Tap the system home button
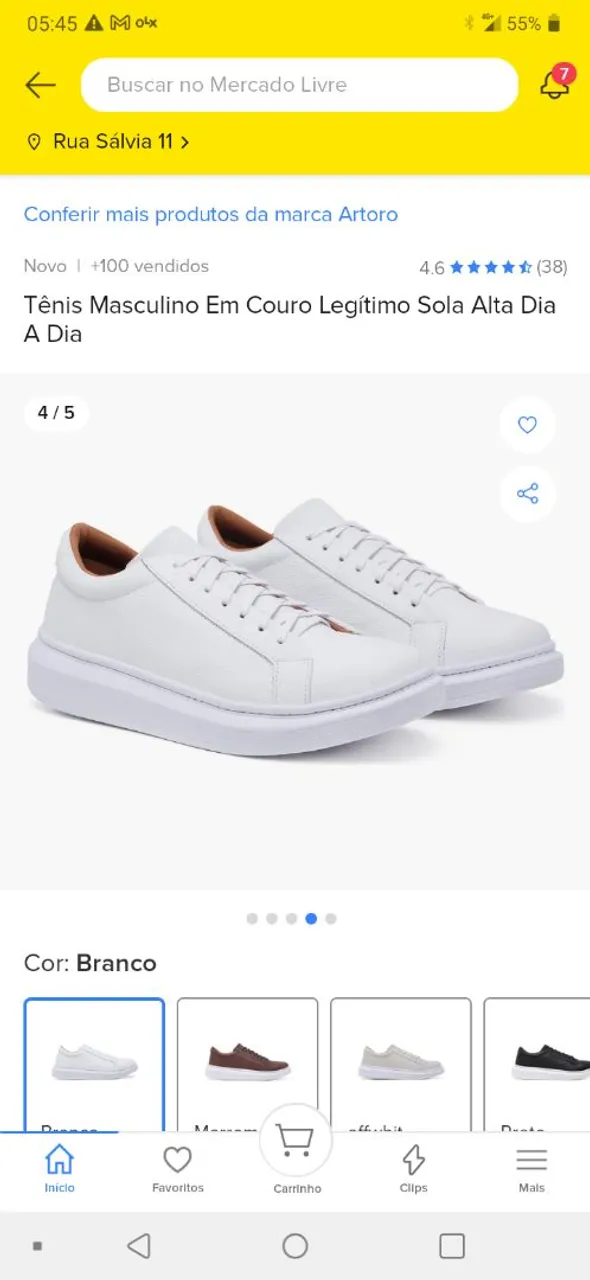590x1280 pixels. tap(295, 1245)
